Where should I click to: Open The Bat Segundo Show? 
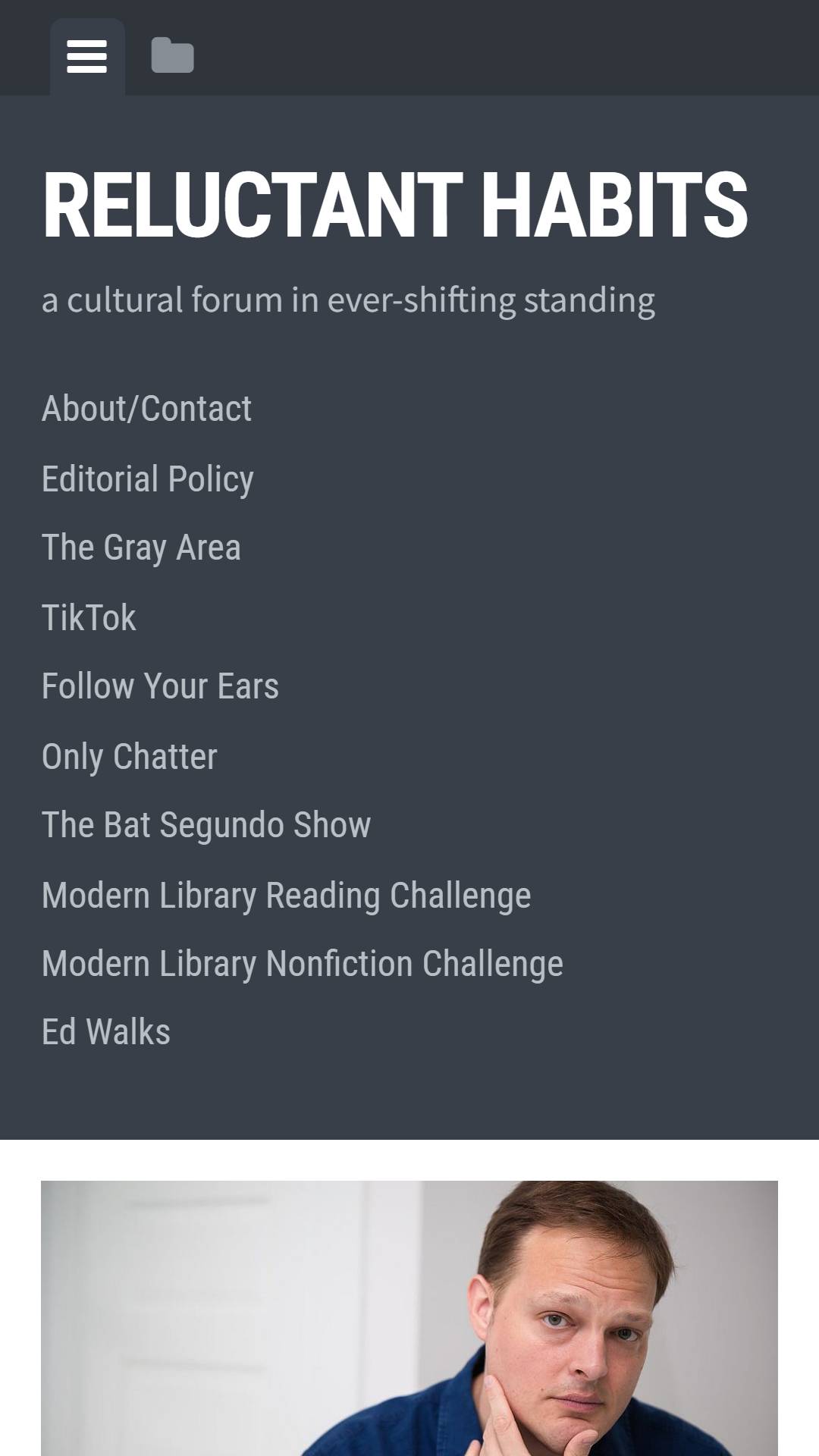(x=206, y=825)
